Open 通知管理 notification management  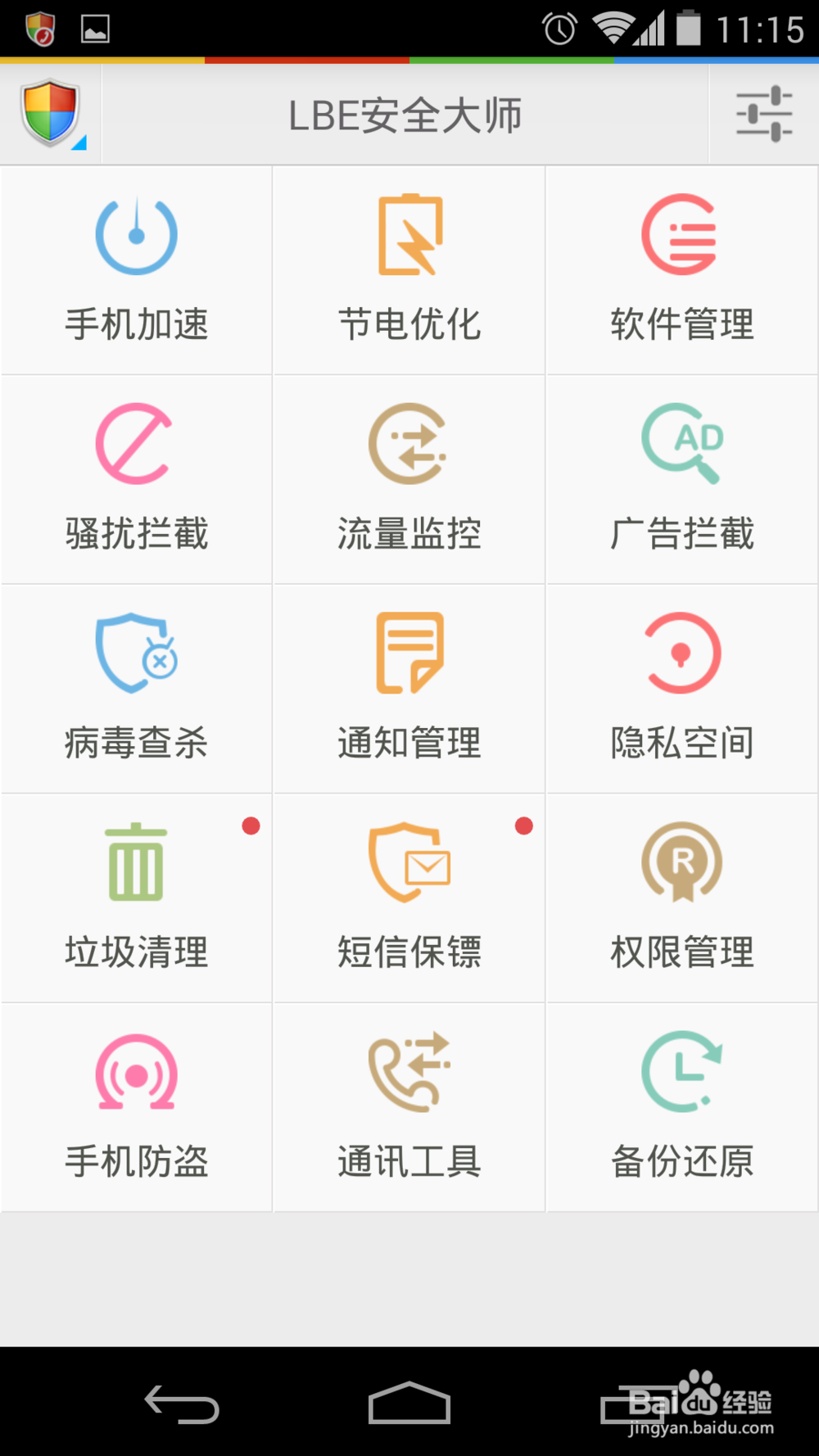(x=409, y=689)
